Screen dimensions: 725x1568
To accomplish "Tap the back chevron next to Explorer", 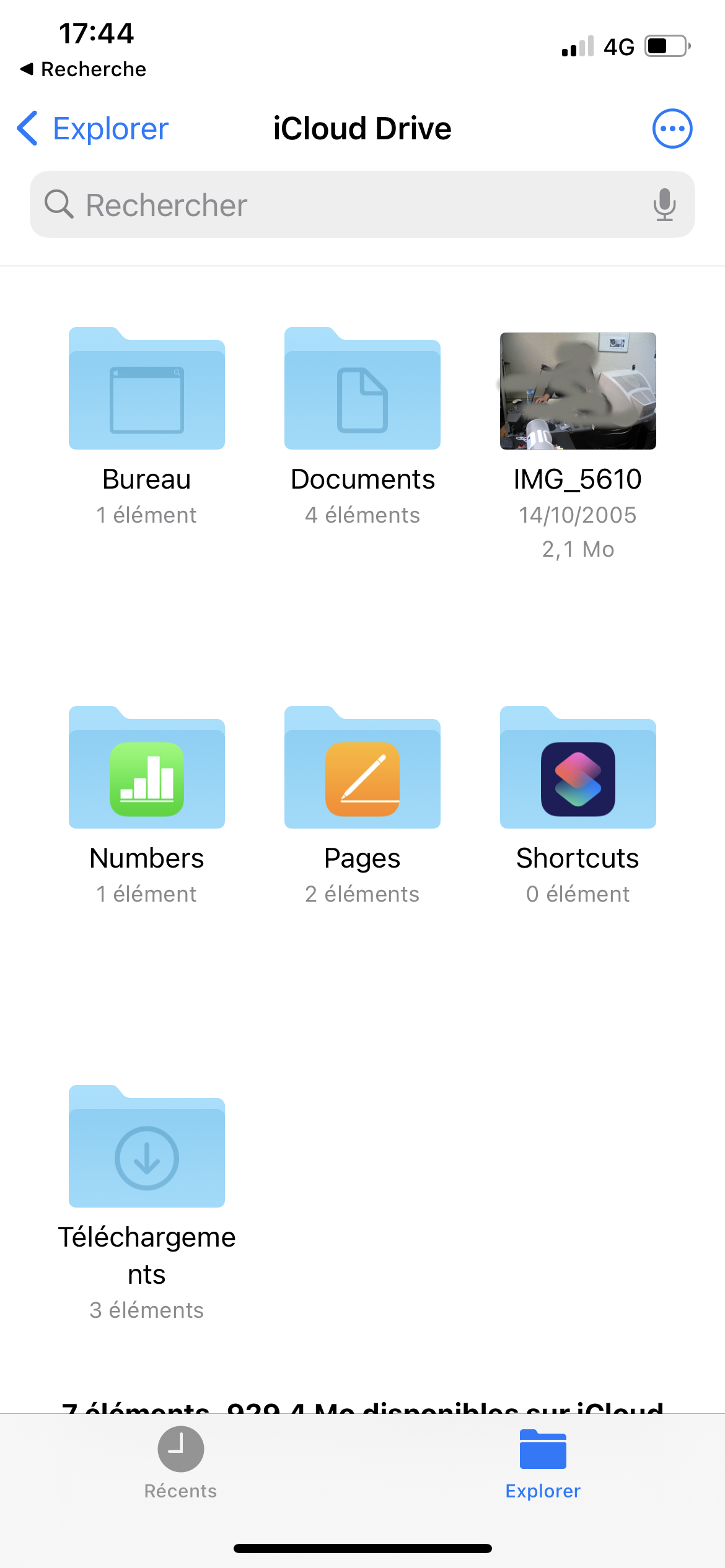I will (26, 128).
